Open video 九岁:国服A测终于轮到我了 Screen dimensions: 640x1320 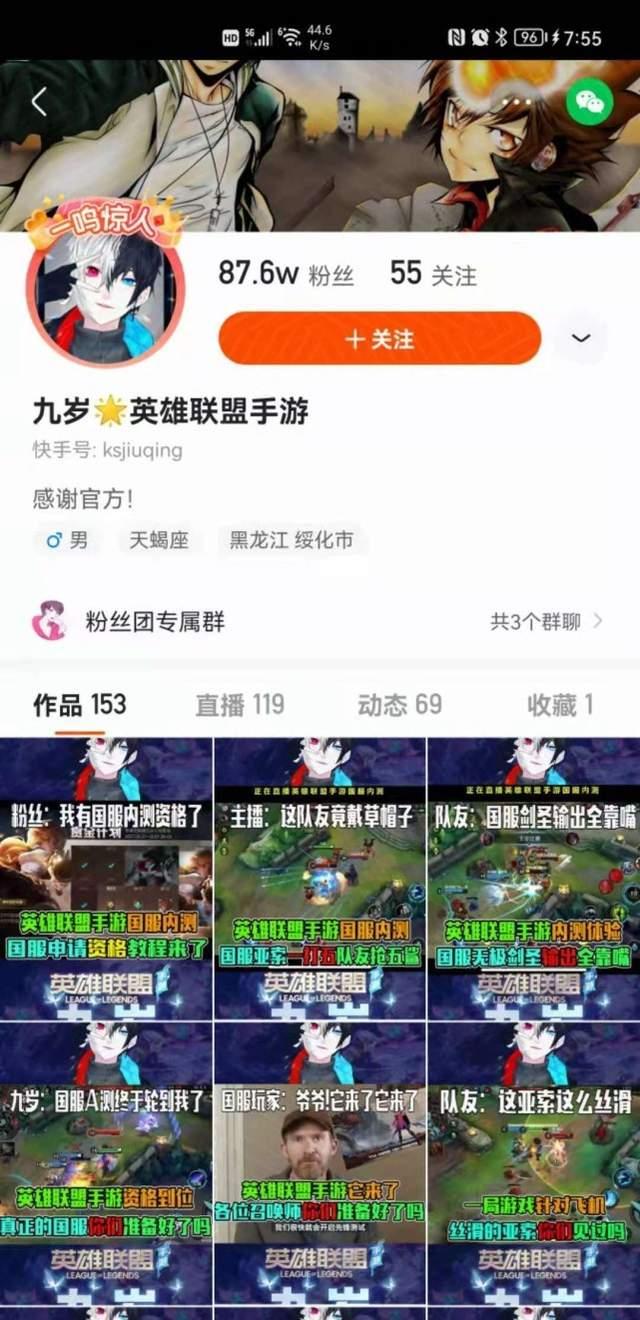point(106,1162)
